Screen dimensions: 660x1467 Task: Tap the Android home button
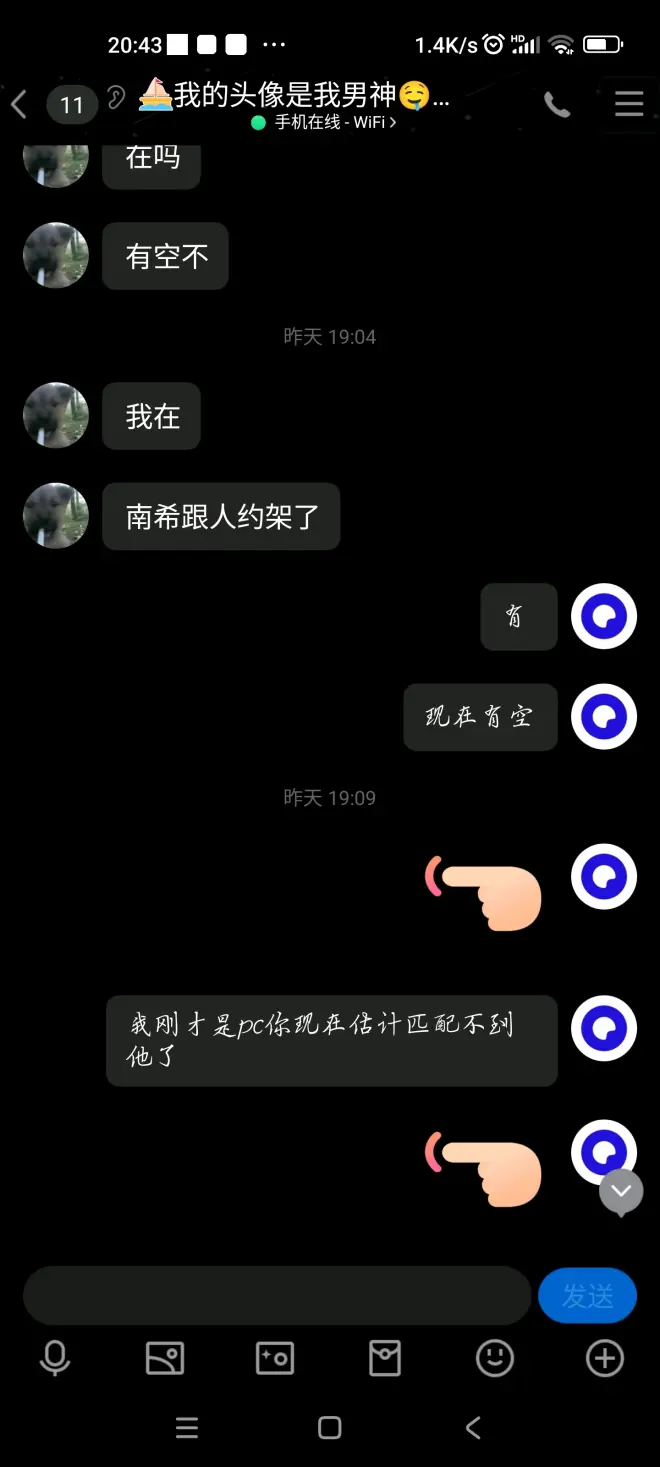(x=329, y=1428)
